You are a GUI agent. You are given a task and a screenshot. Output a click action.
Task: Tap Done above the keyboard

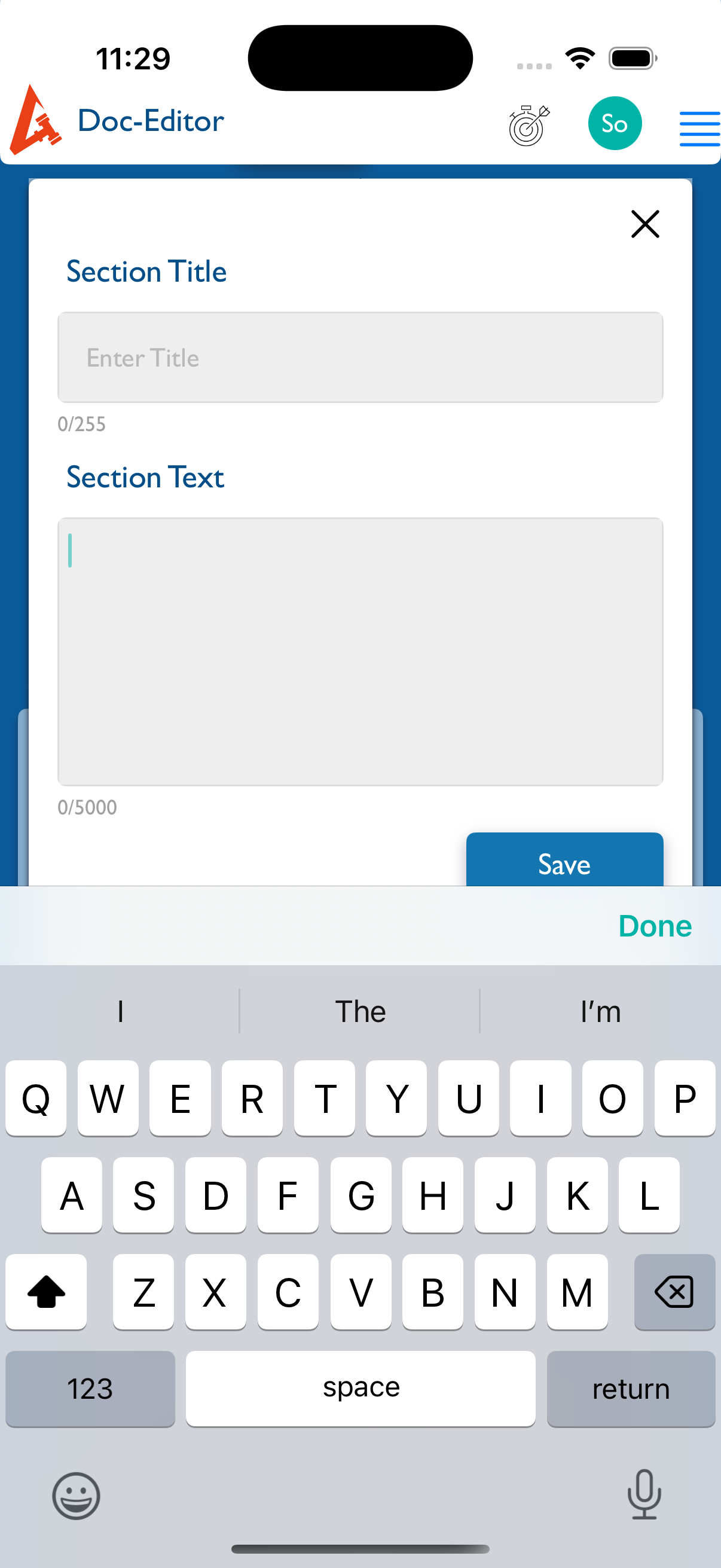point(655,926)
